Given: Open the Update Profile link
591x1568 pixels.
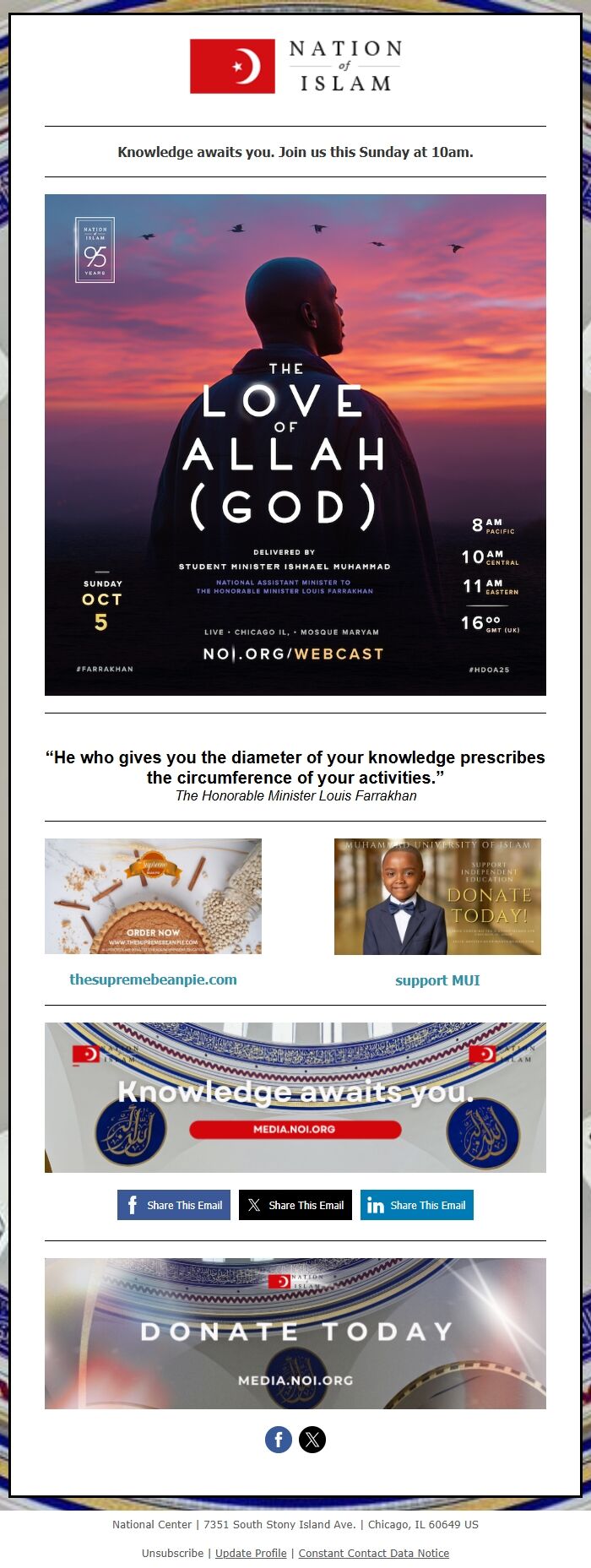Looking at the screenshot, I should point(251,1553).
